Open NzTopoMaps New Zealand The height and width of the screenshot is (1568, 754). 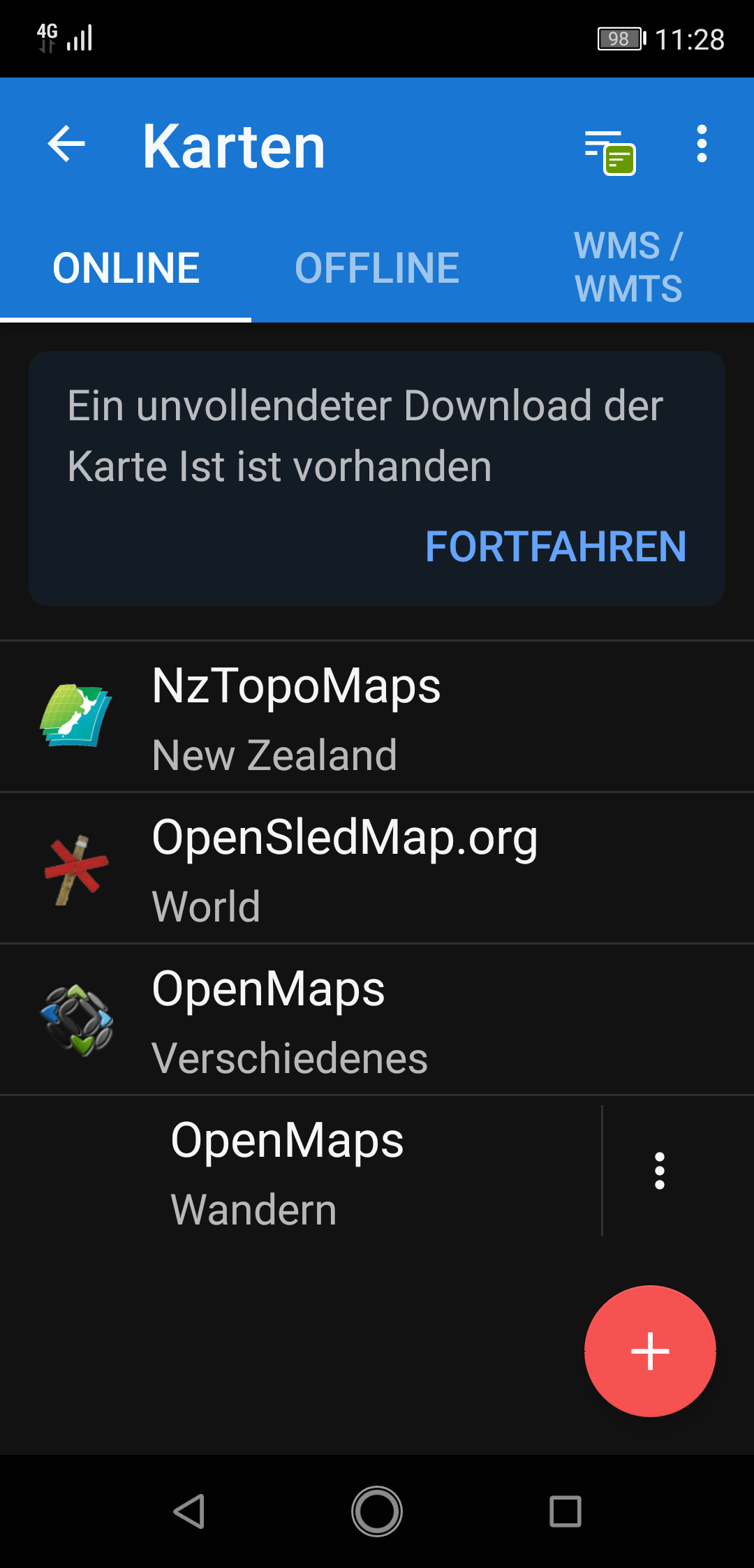point(377,717)
